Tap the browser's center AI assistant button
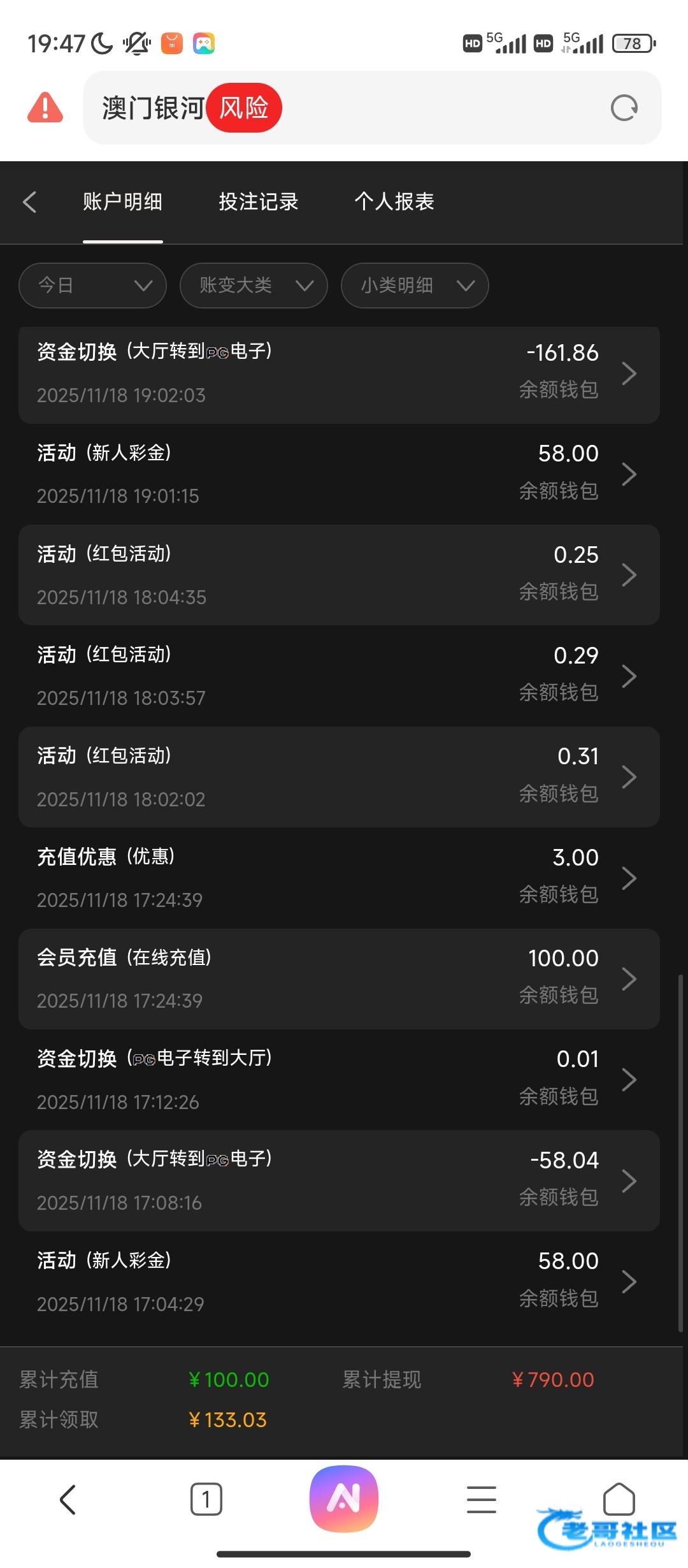 pyautogui.click(x=344, y=1499)
